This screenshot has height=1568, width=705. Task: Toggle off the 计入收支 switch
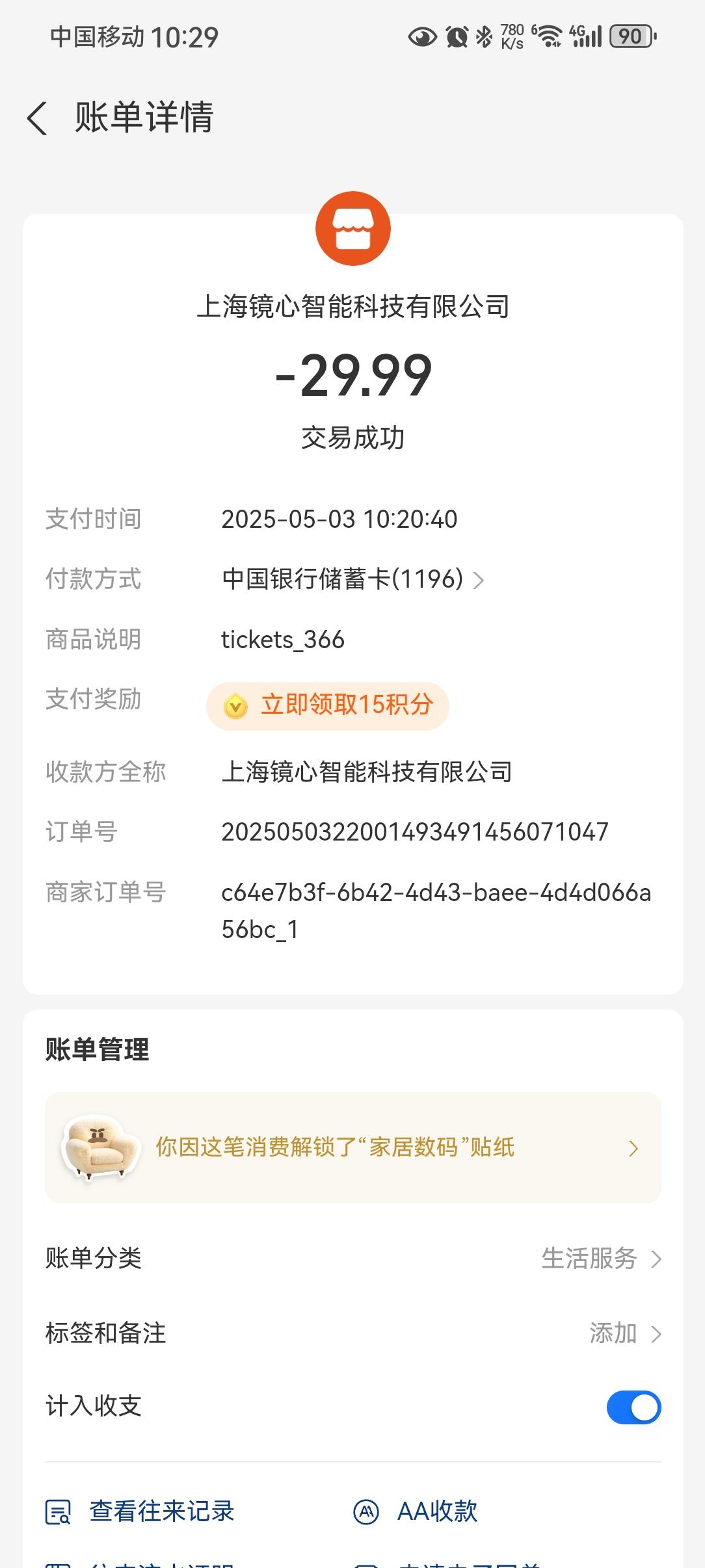point(633,1407)
